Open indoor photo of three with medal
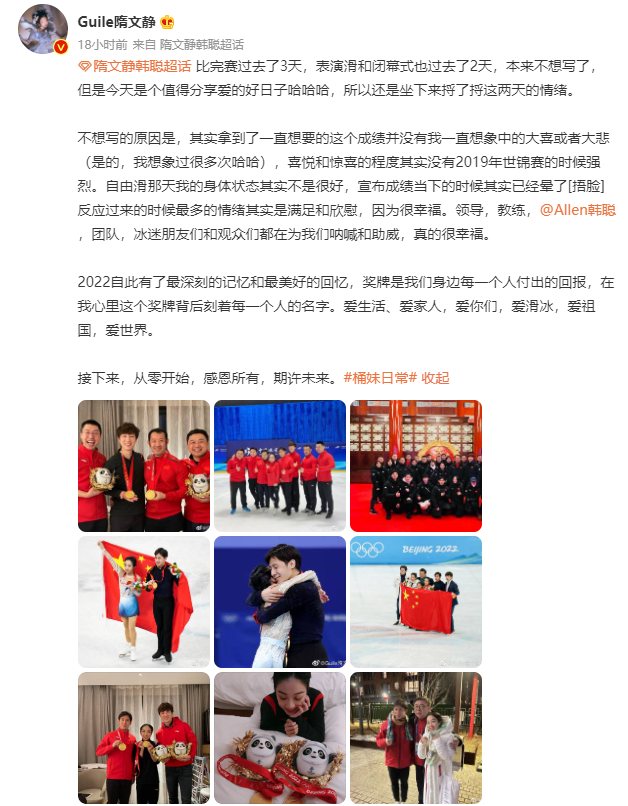This screenshot has width=628, height=806. [144, 738]
